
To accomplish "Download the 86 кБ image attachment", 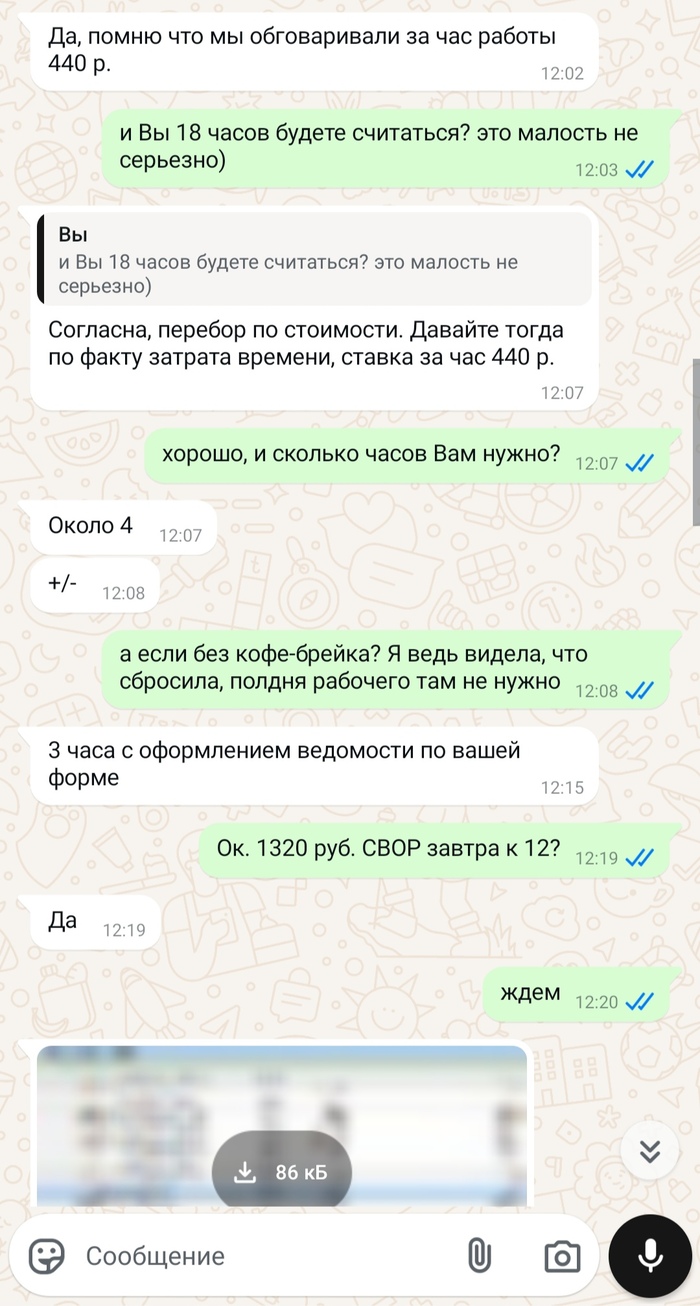I will (x=282, y=1173).
